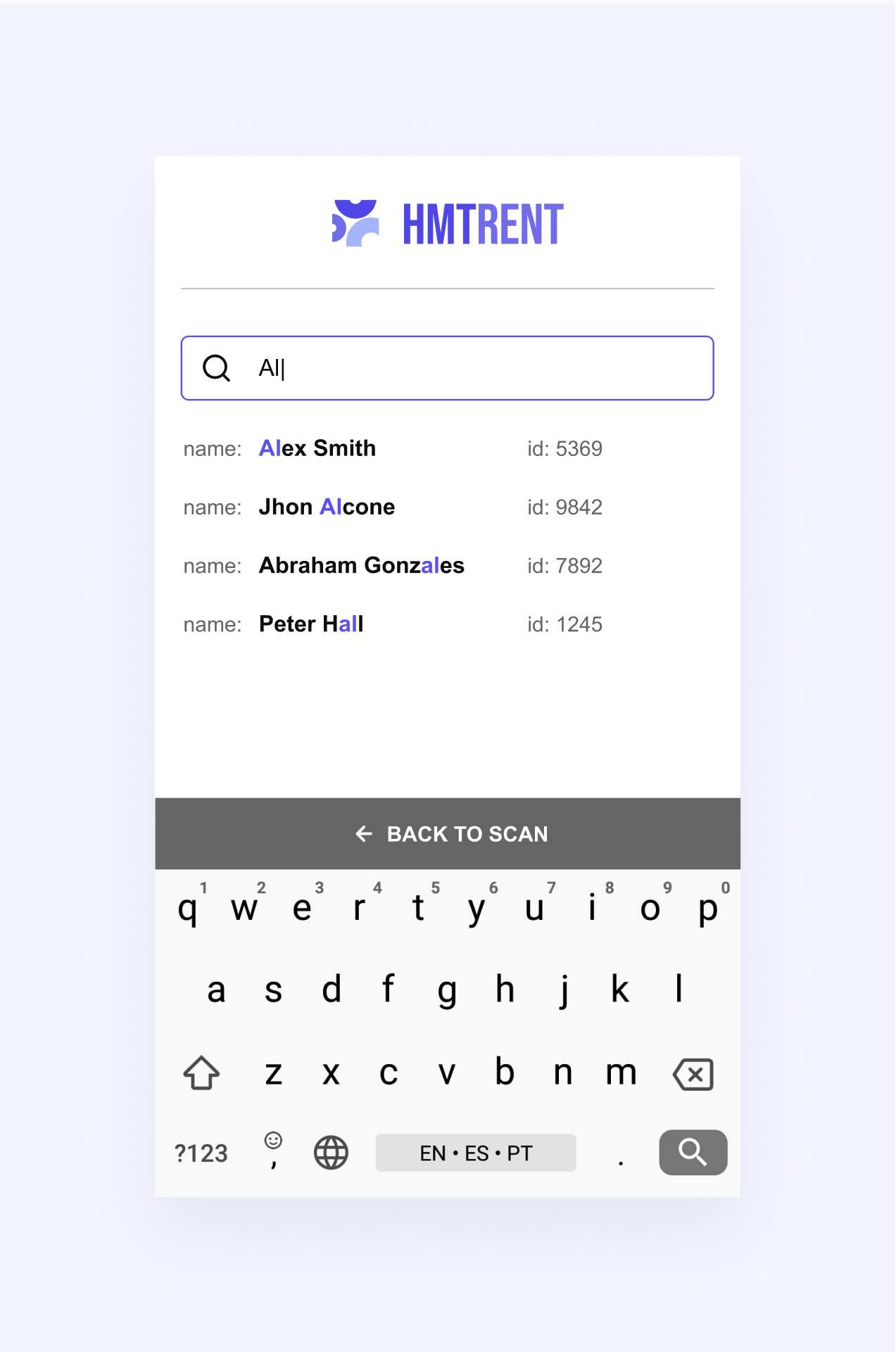This screenshot has width=896, height=1352.
Task: Tap the keyboard backspace key
Action: tap(693, 1075)
